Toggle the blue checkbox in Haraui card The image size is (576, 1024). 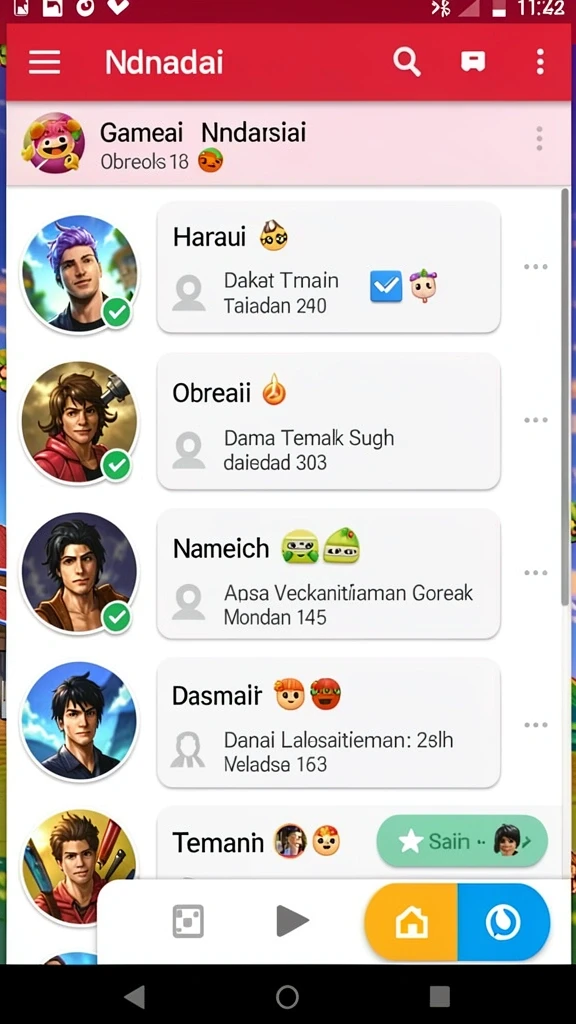(x=386, y=286)
